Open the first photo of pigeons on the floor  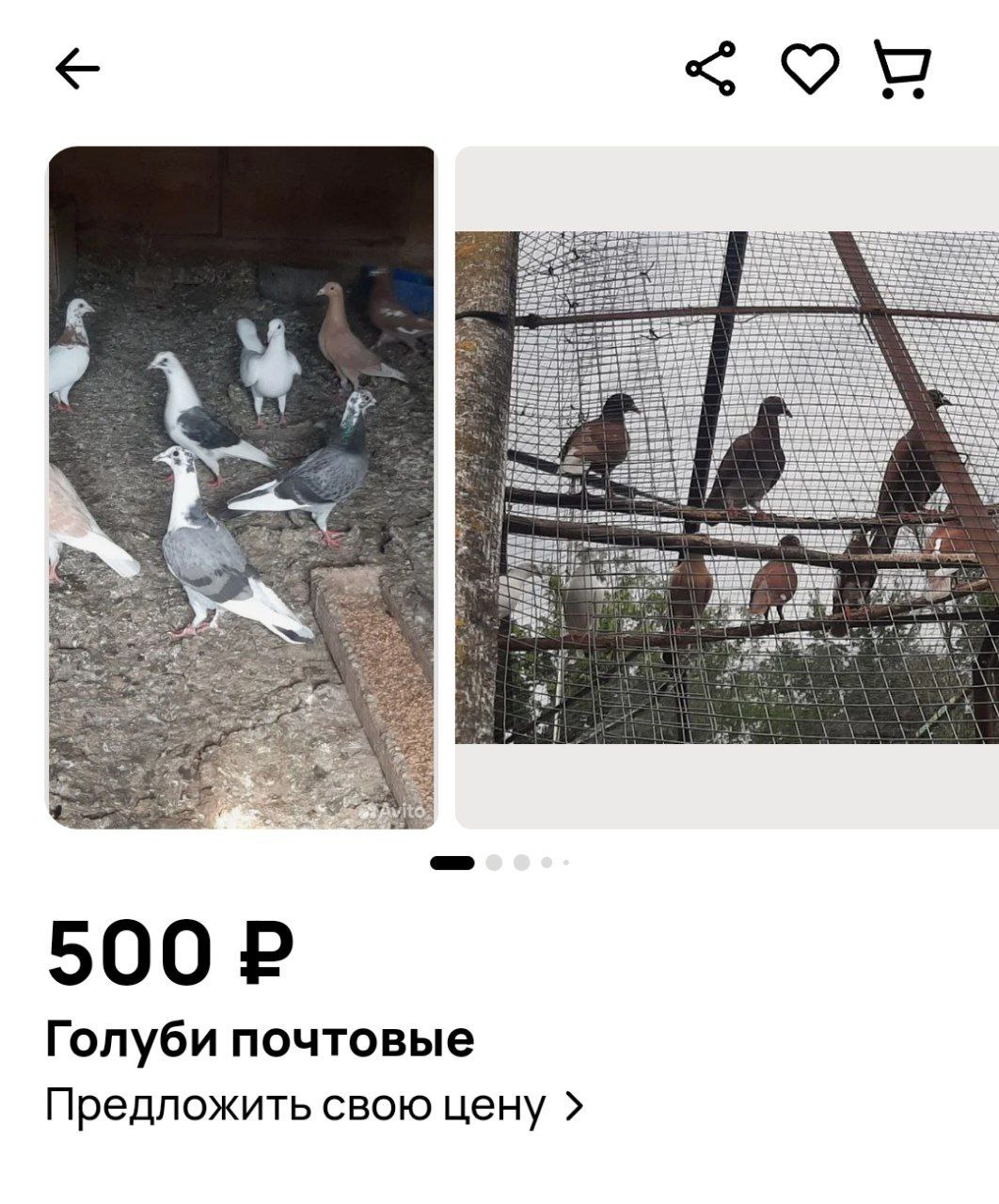click(243, 487)
